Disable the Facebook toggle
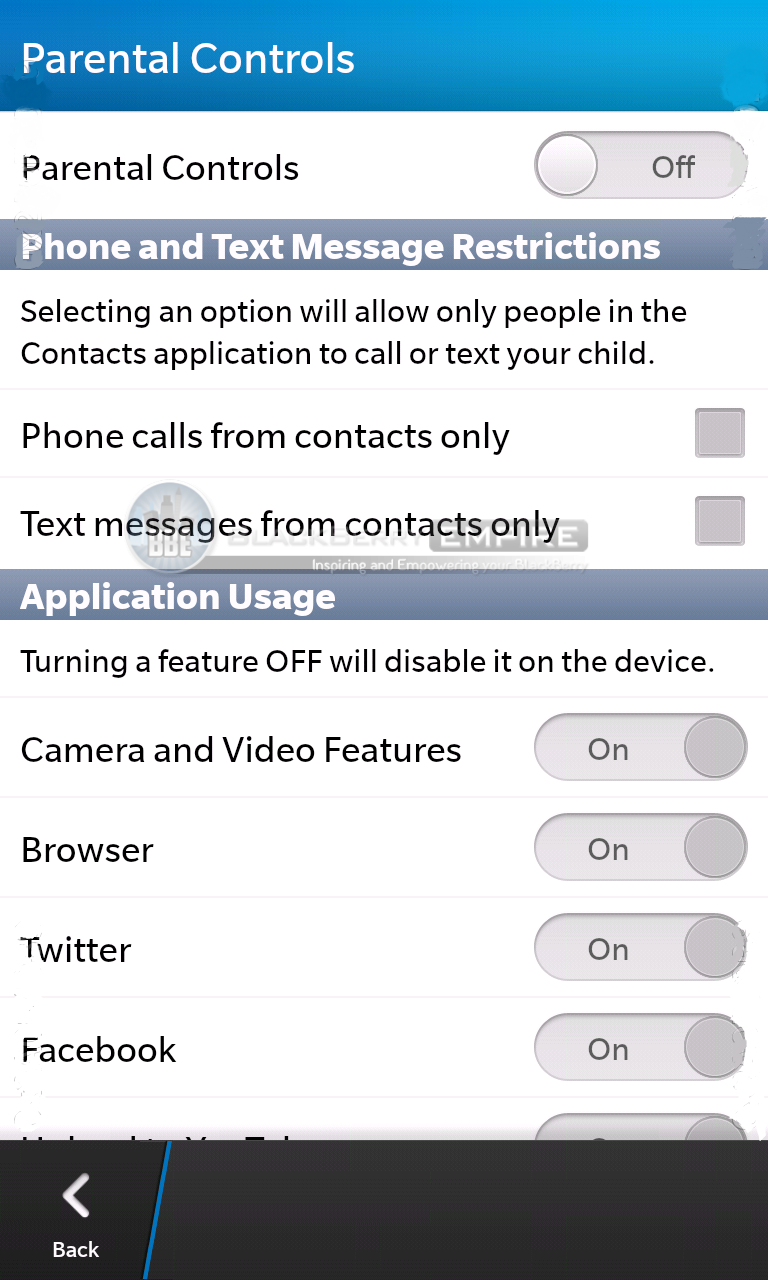Image resolution: width=768 pixels, height=1280 pixels. pos(641,1047)
